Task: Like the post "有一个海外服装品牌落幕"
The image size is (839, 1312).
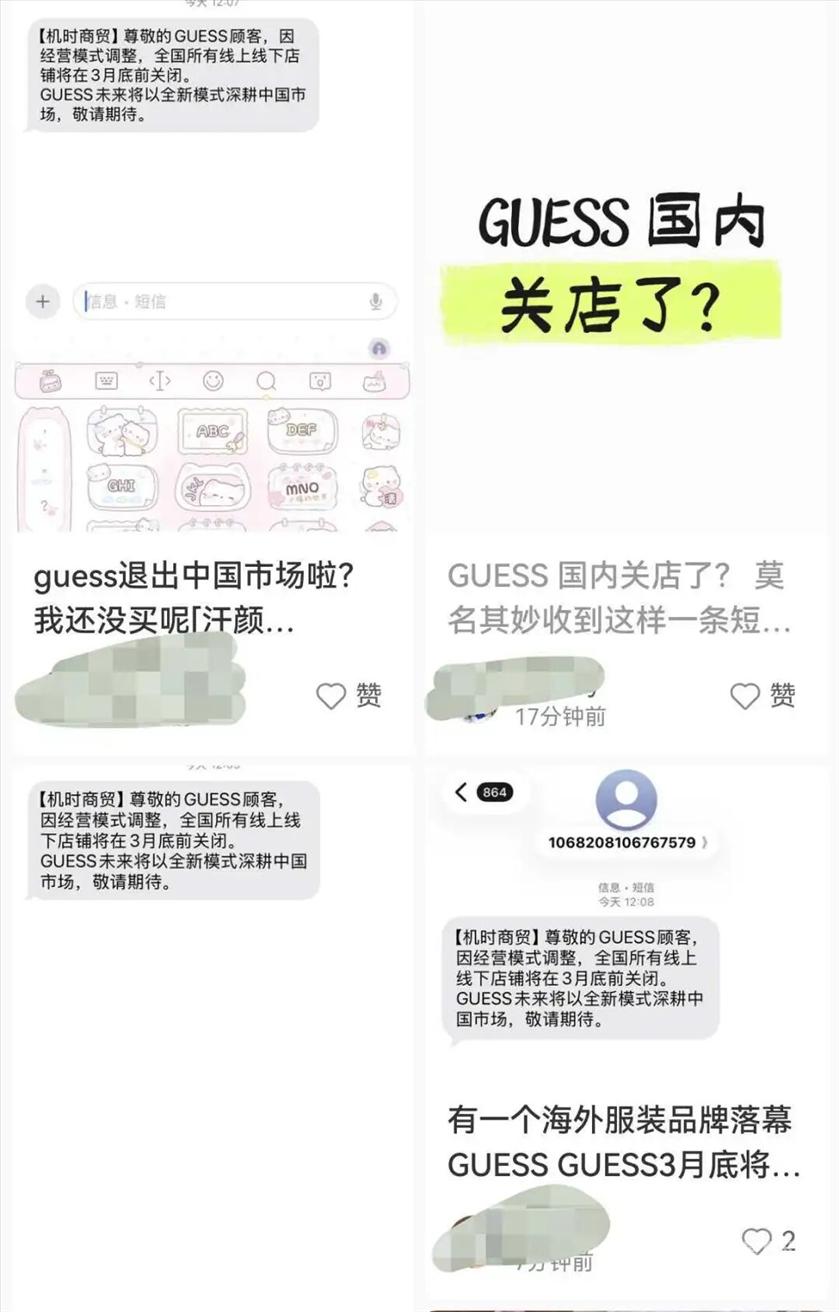Action: (757, 1241)
